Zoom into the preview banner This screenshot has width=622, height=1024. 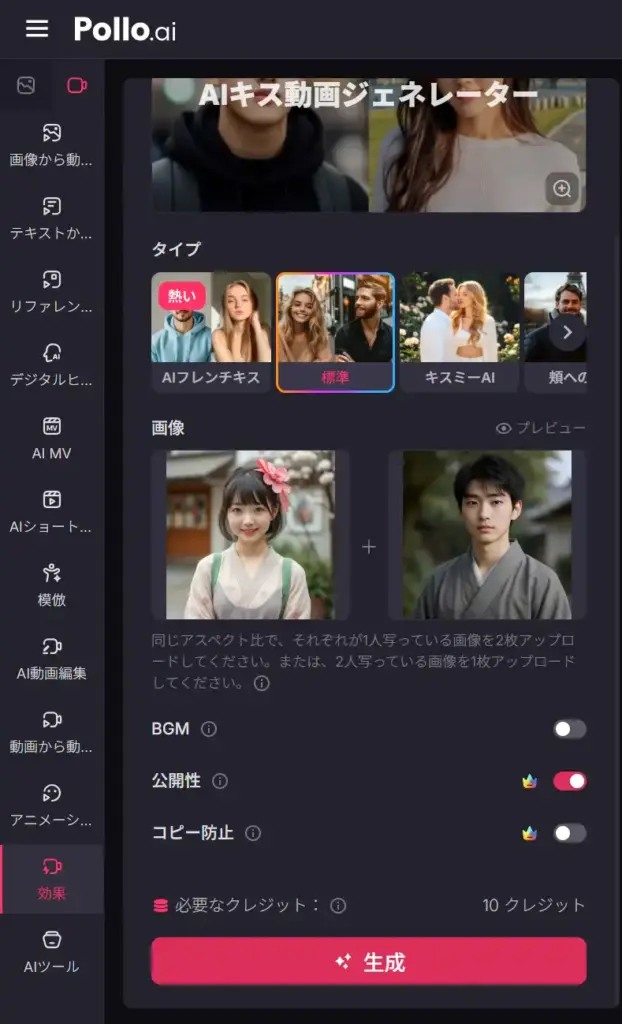pos(562,188)
